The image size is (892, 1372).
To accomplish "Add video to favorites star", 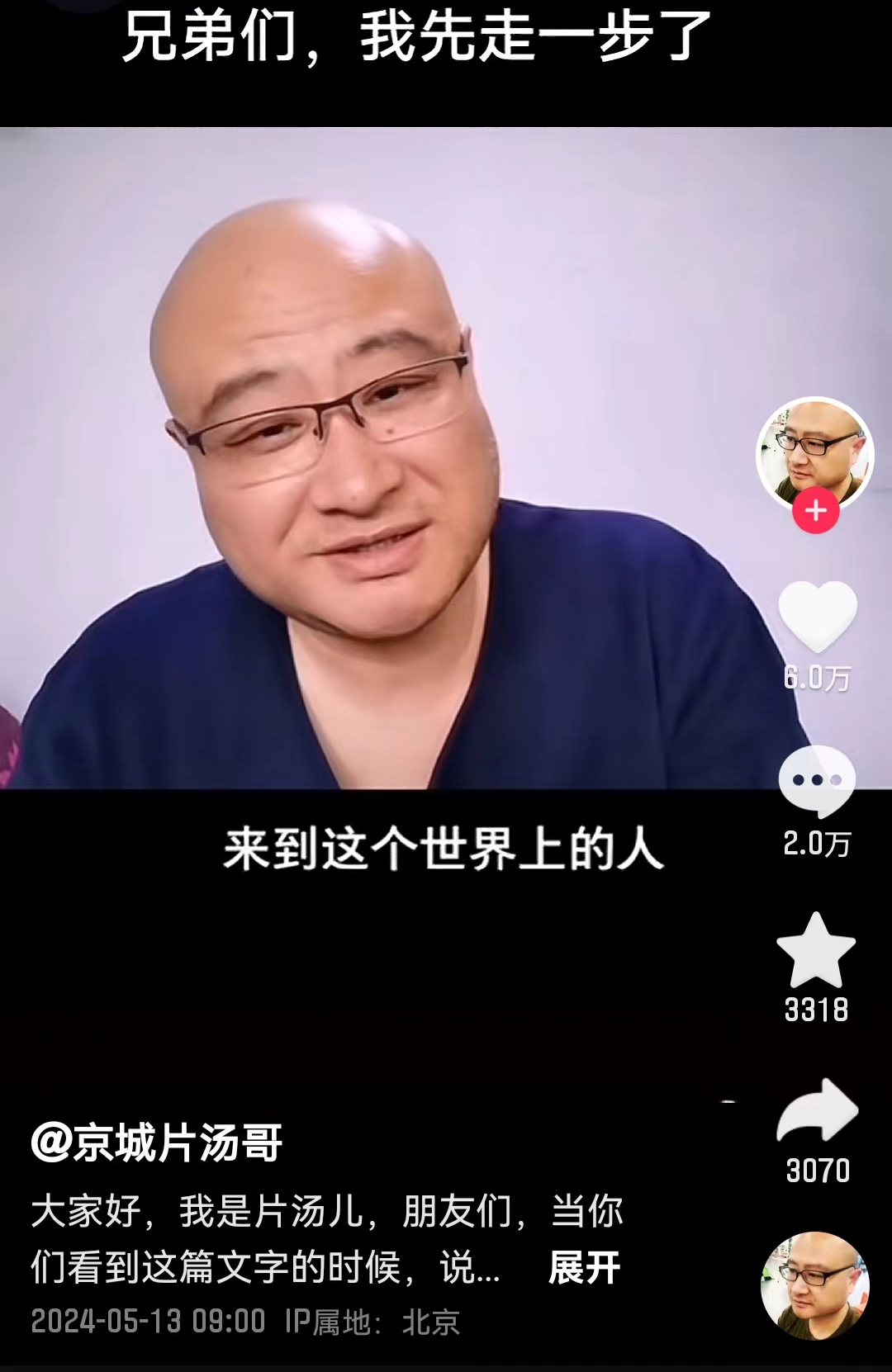I will tap(816, 951).
